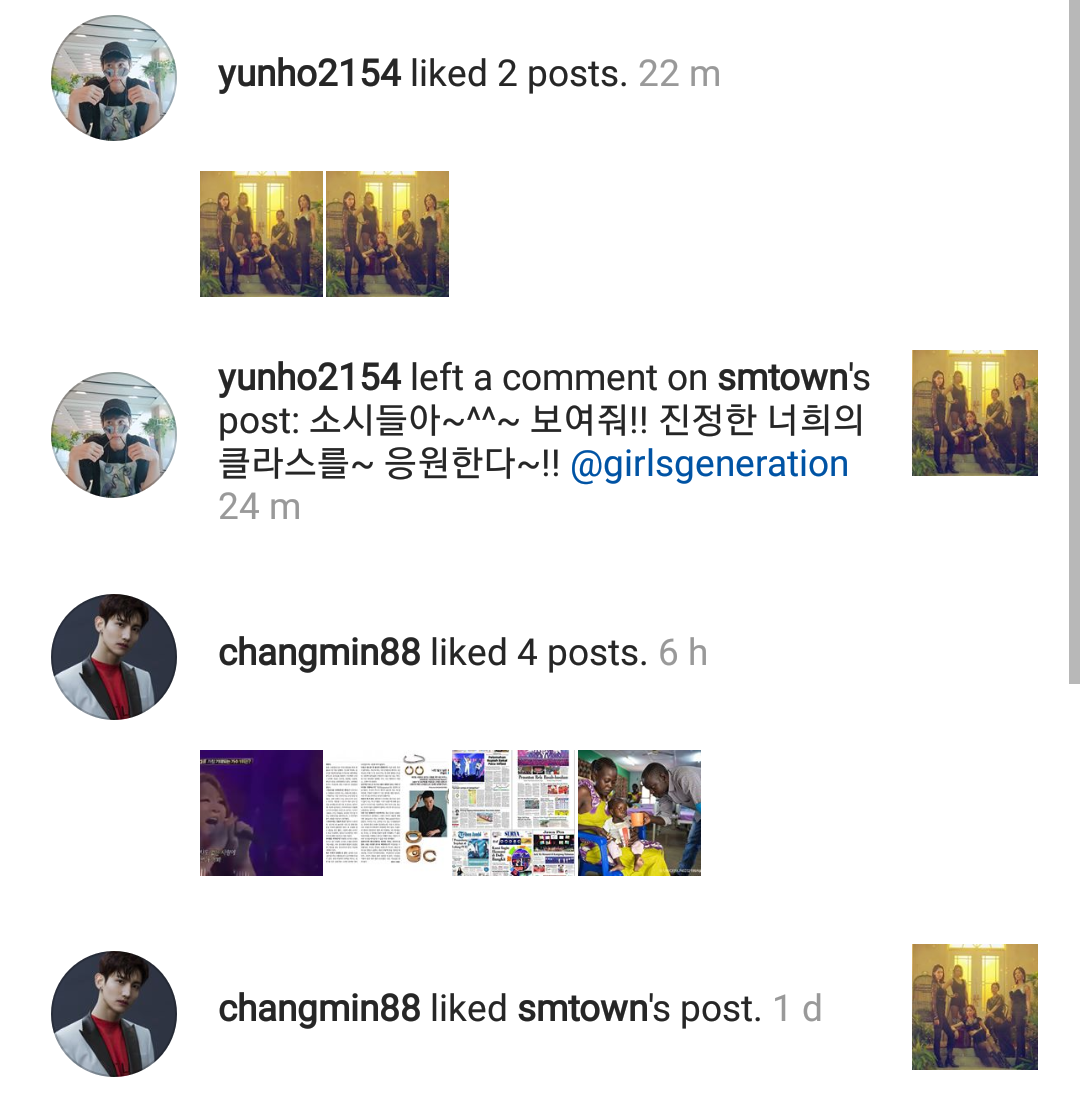1080x1120 pixels.
Task: Open the magazine article post changmin88 liked
Action: [387, 813]
